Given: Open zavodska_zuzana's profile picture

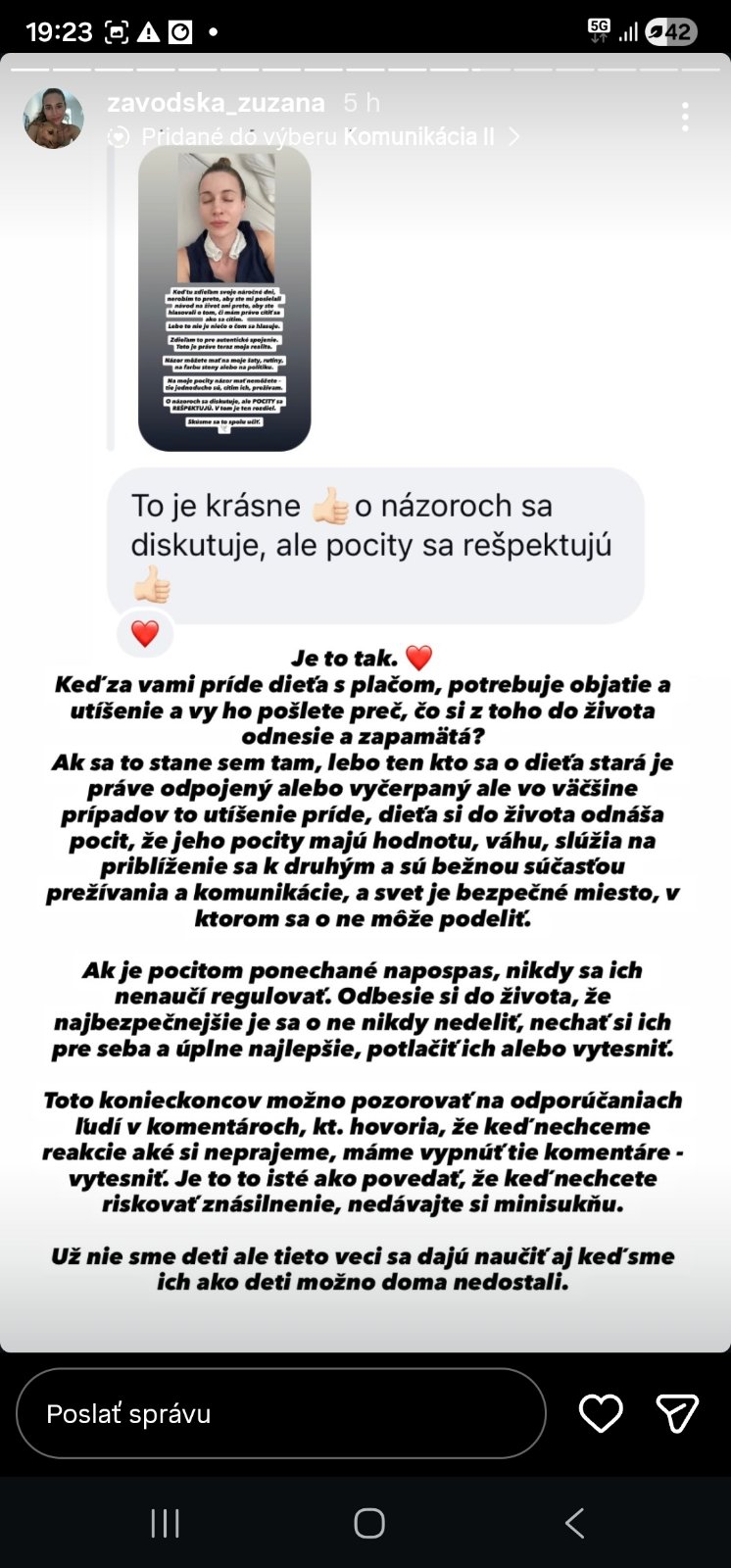Looking at the screenshot, I should point(53,118).
